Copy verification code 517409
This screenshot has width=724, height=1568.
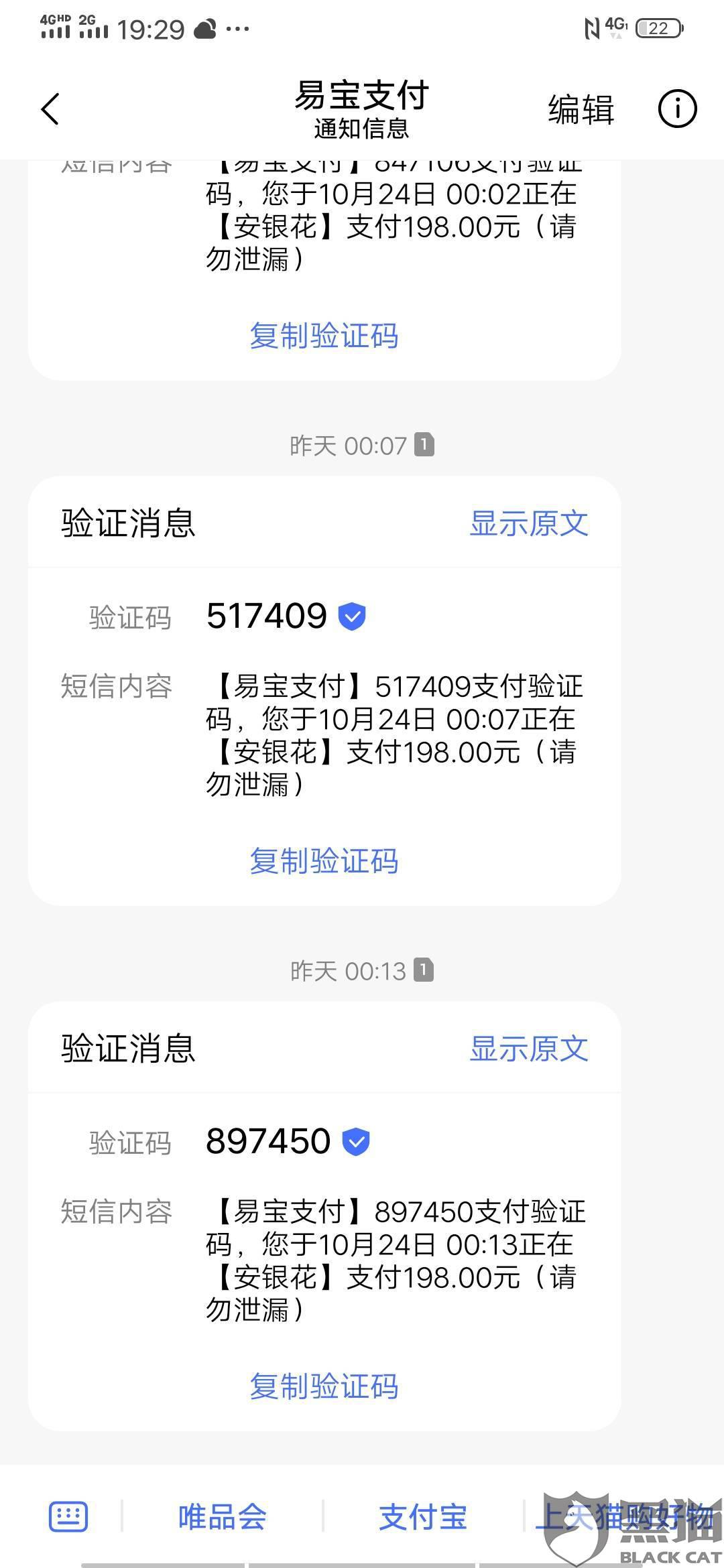point(324,861)
